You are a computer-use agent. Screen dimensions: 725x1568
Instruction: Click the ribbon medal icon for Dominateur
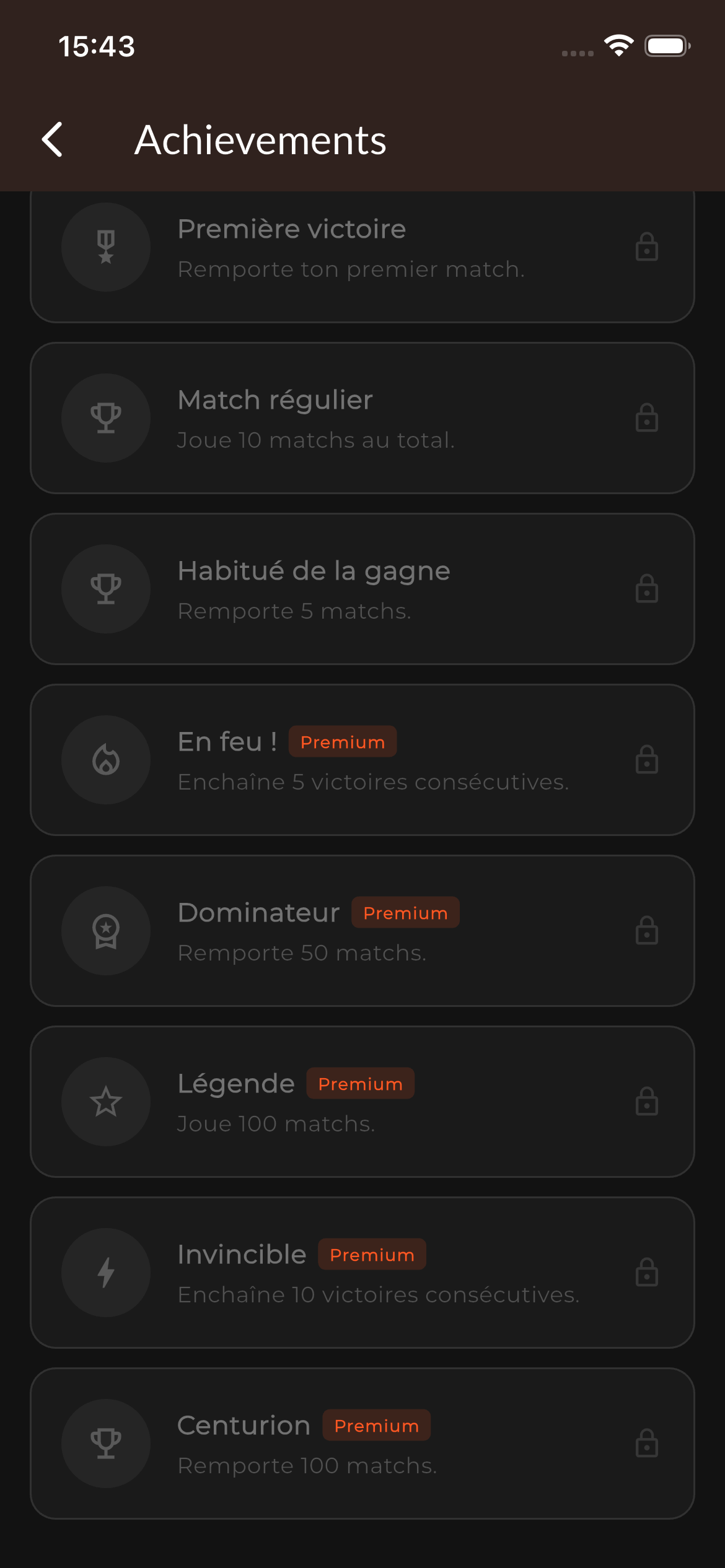(106, 931)
